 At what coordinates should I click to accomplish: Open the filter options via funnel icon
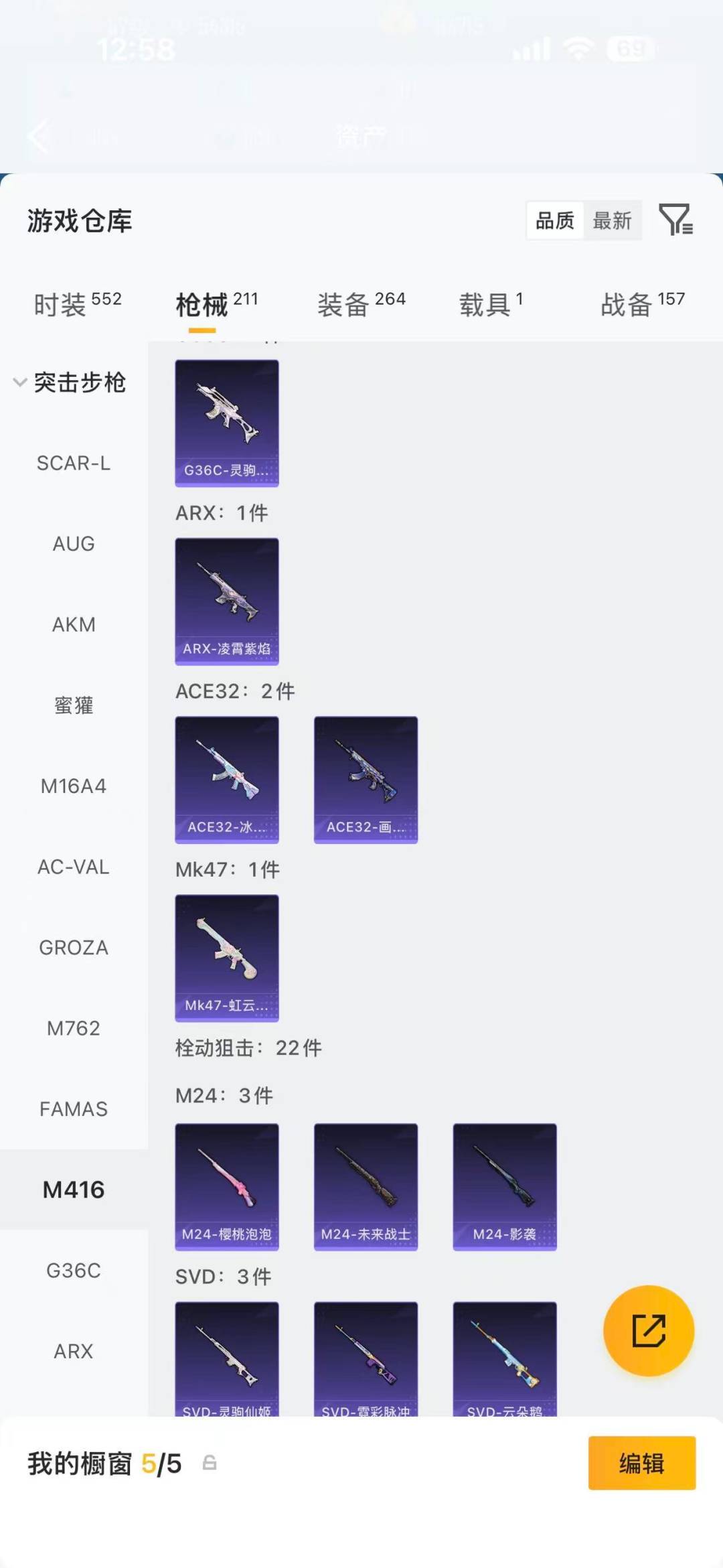(678, 220)
